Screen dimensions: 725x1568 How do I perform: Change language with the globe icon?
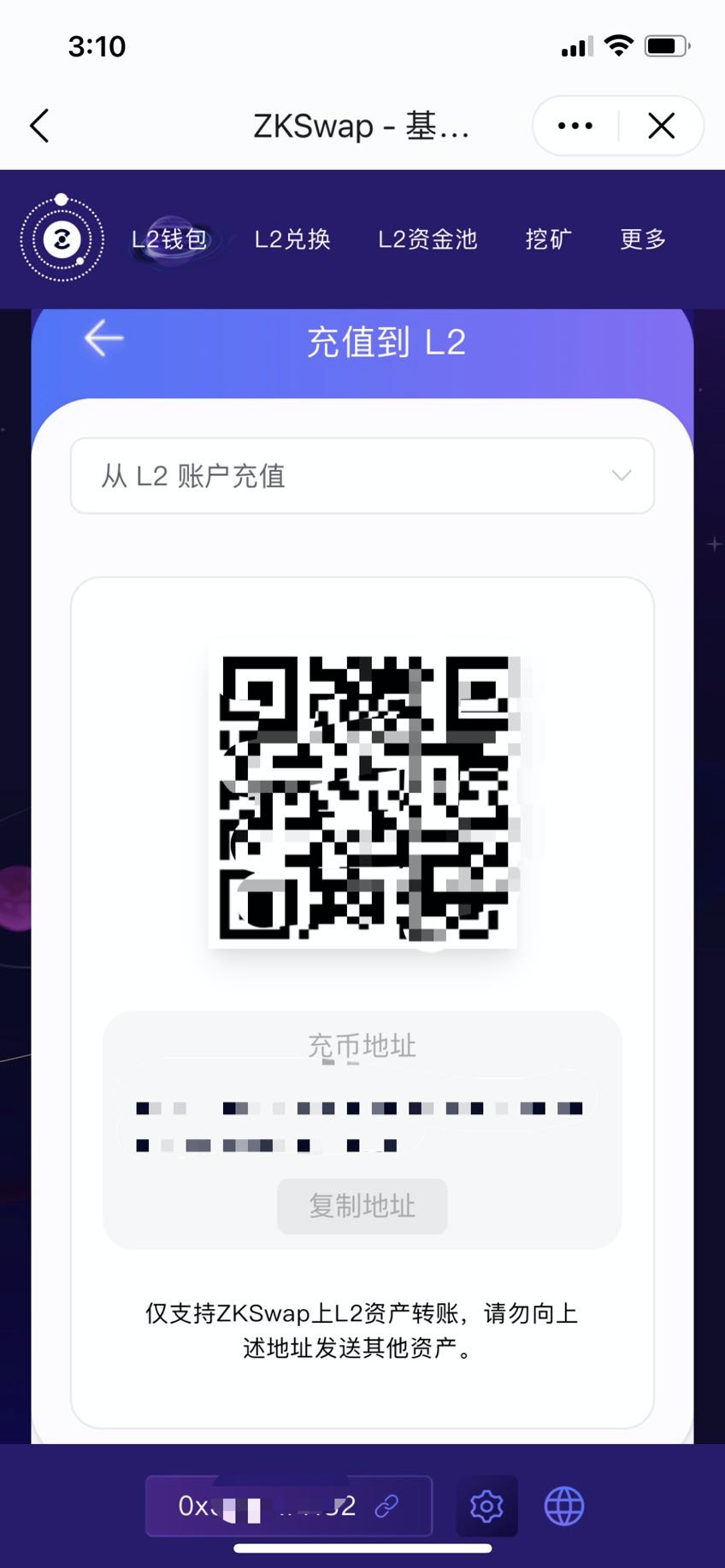(x=564, y=1506)
